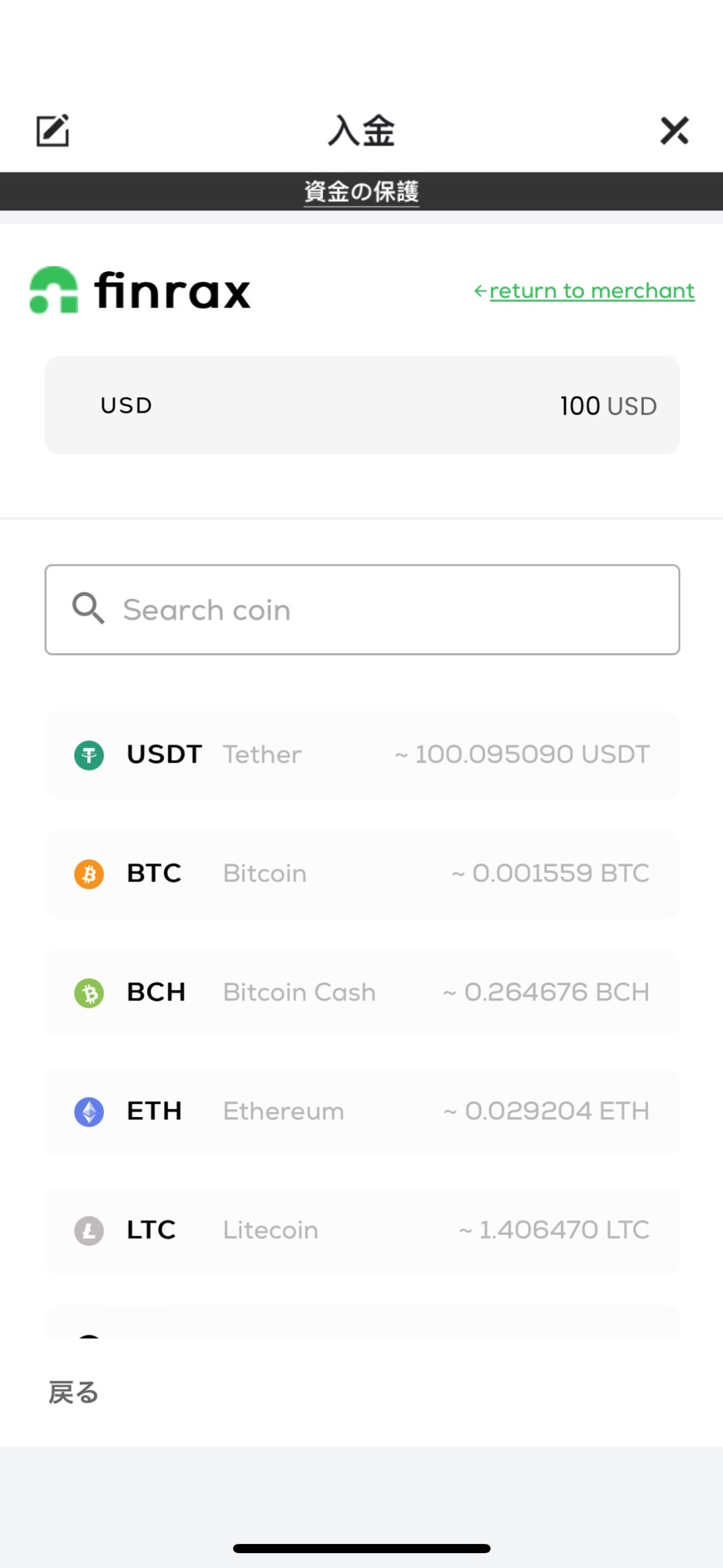Pick the BCH Bitcoin Cash option

(362, 992)
